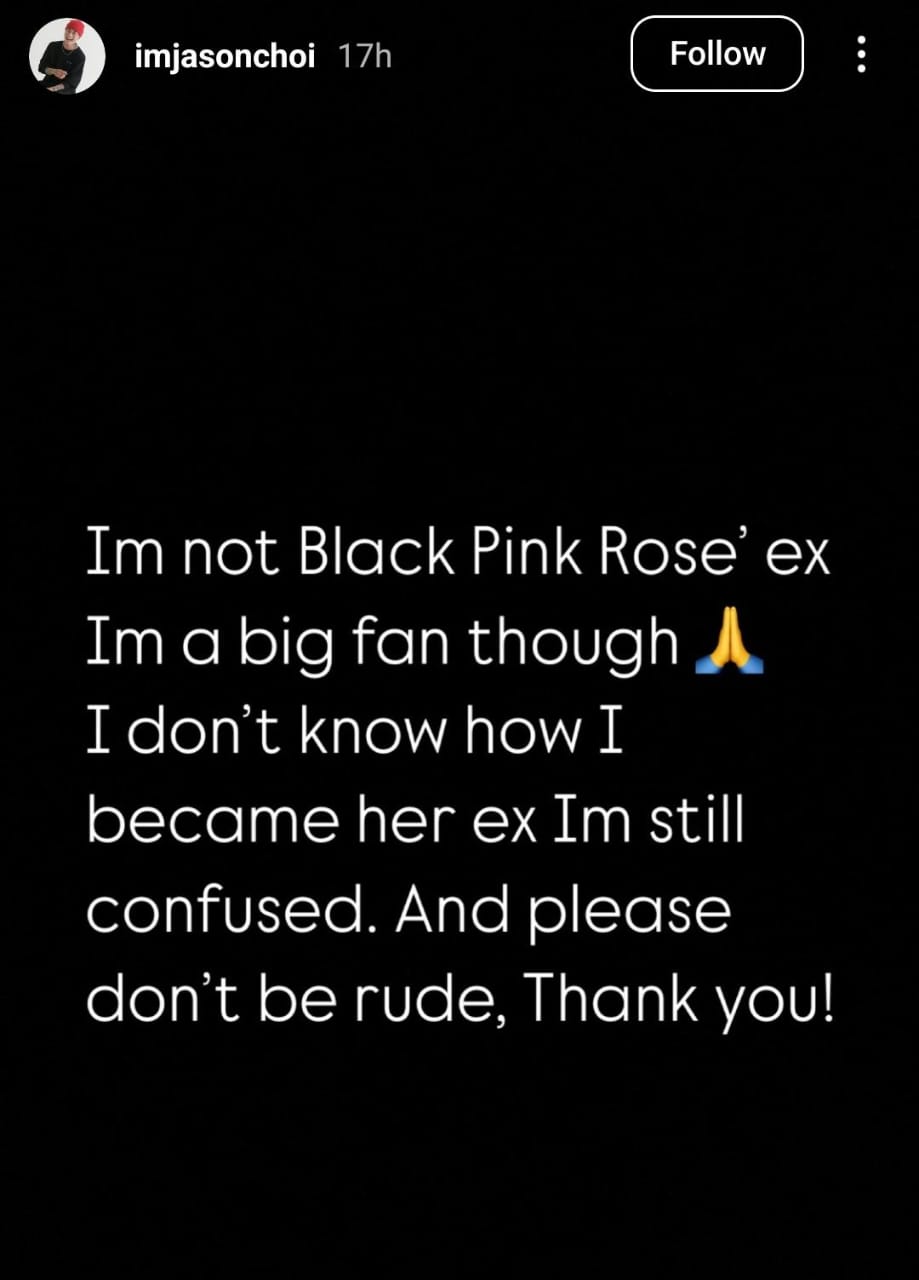Open imjasonchoi's profile picture
919x1280 pixels.
click(x=67, y=57)
